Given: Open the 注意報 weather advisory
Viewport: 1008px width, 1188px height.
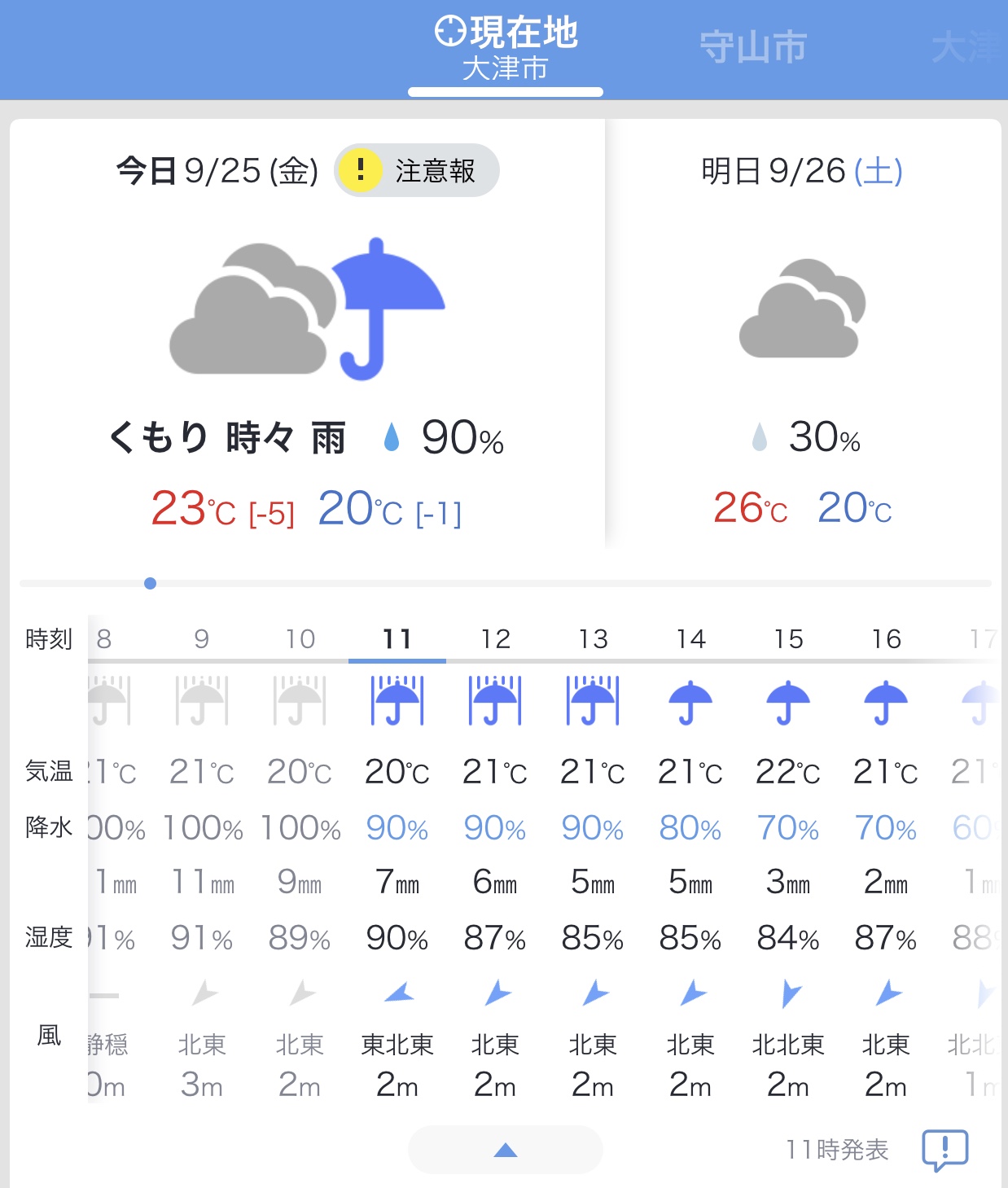Looking at the screenshot, I should click(x=416, y=170).
